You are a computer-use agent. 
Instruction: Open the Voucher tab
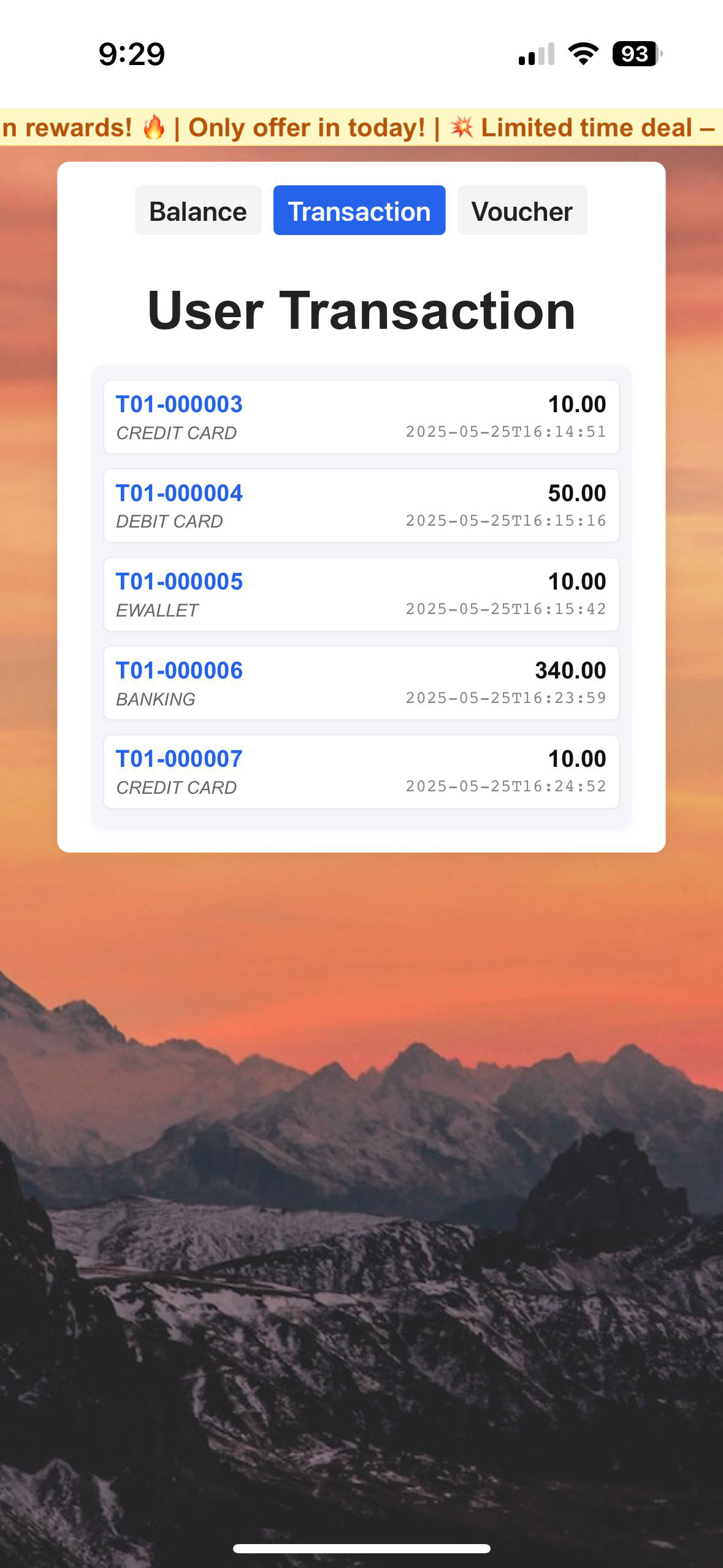tap(522, 210)
